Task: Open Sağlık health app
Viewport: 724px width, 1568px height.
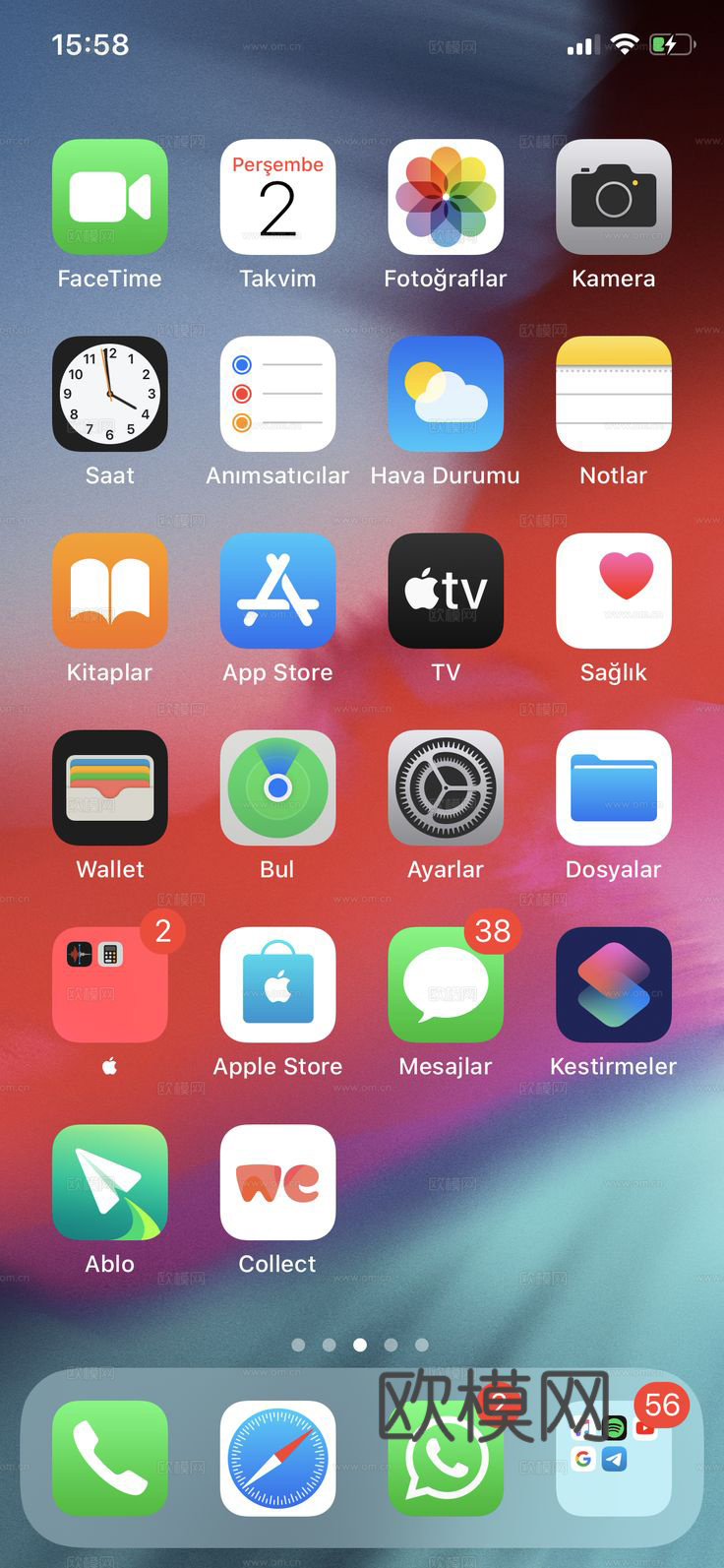Action: coord(614,591)
